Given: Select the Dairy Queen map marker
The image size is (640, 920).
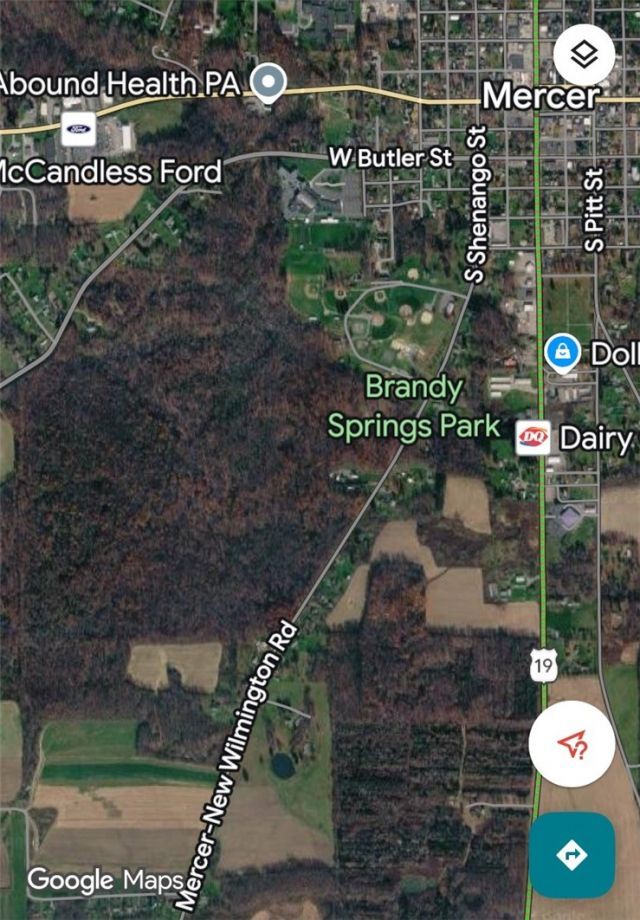Looking at the screenshot, I should tap(532, 437).
